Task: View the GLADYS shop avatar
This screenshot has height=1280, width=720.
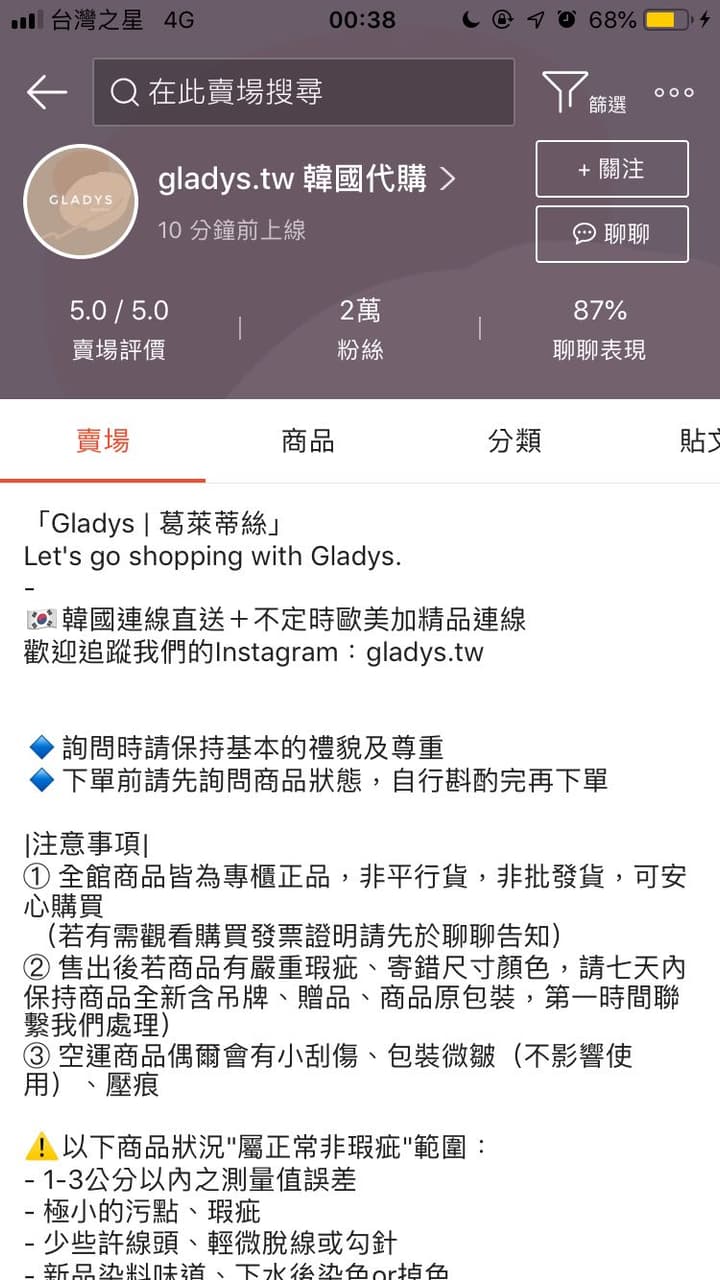Action: coord(80,201)
